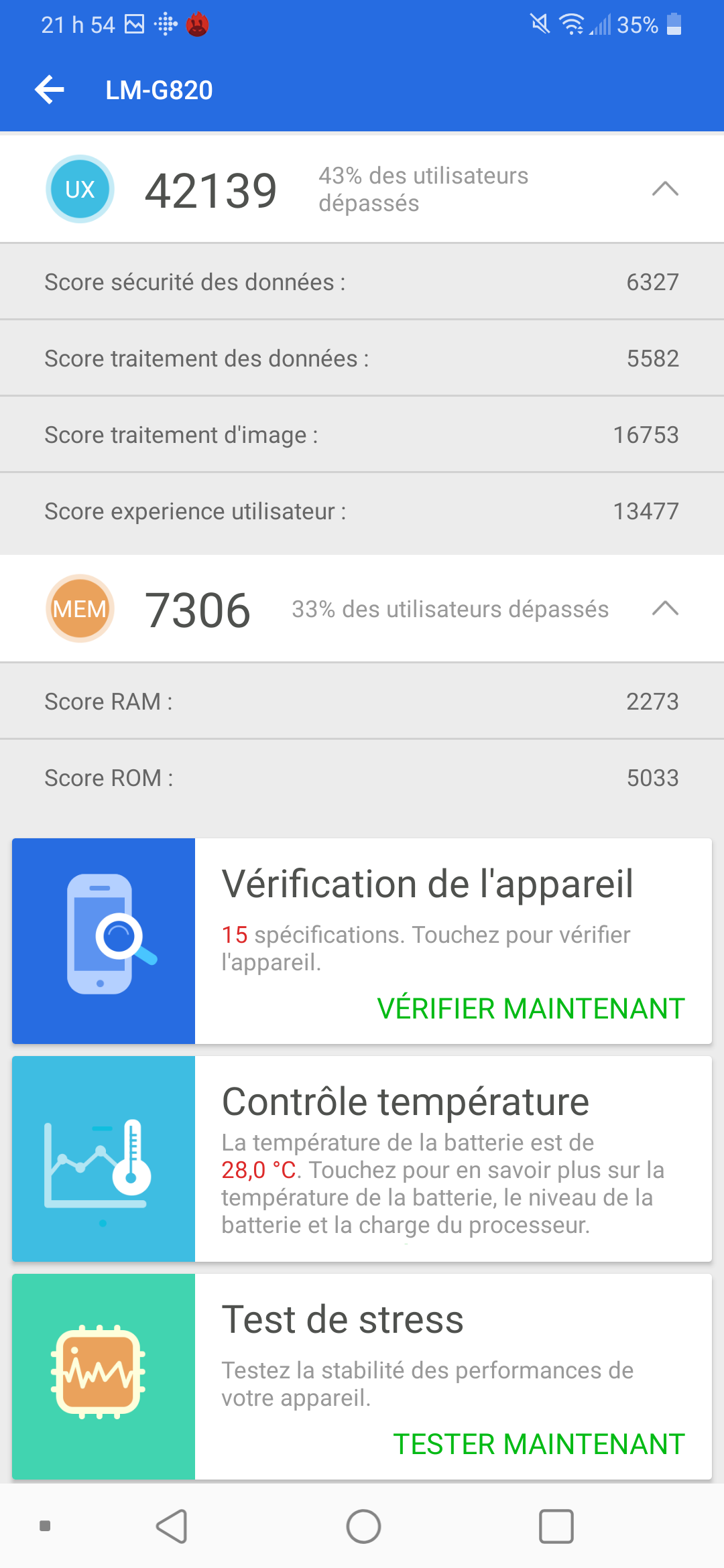Tap VÉRIFIER MAINTENANT to verify the device
Screen dimensions: 724x1568
pyautogui.click(x=530, y=1008)
